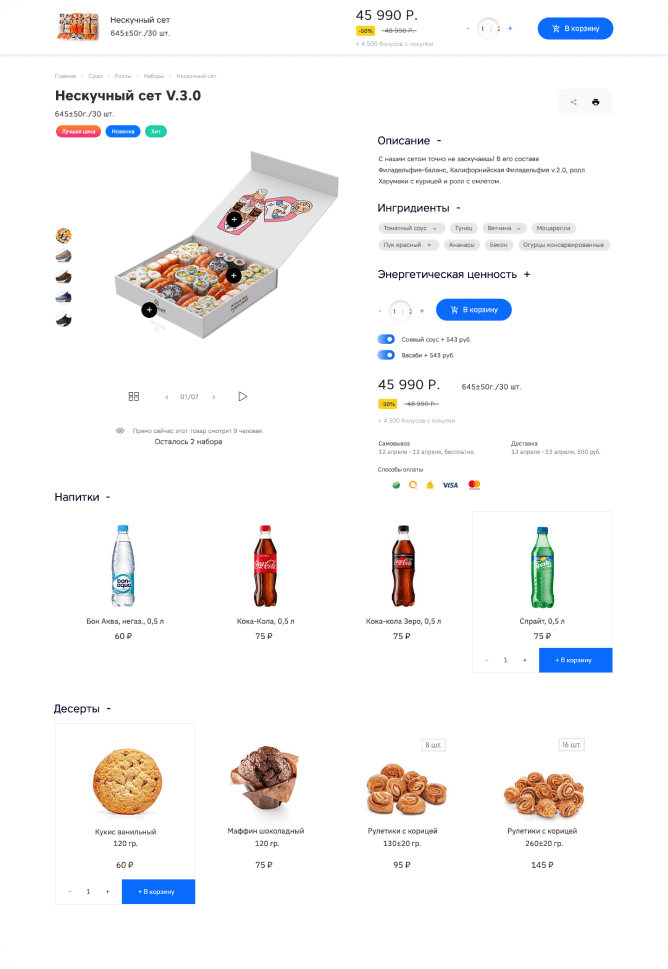Open the gallery grid view
This screenshot has width=668, height=969.
point(134,397)
